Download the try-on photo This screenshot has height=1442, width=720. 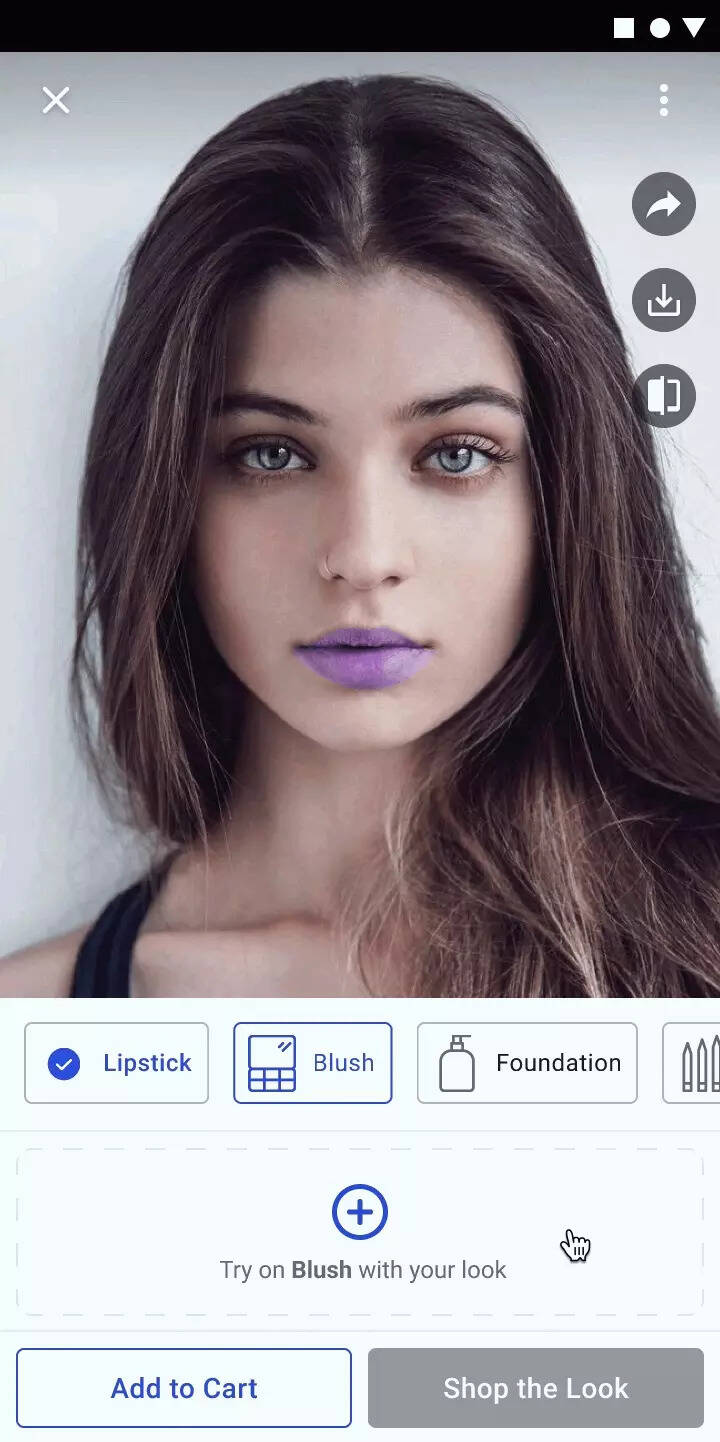[663, 300]
